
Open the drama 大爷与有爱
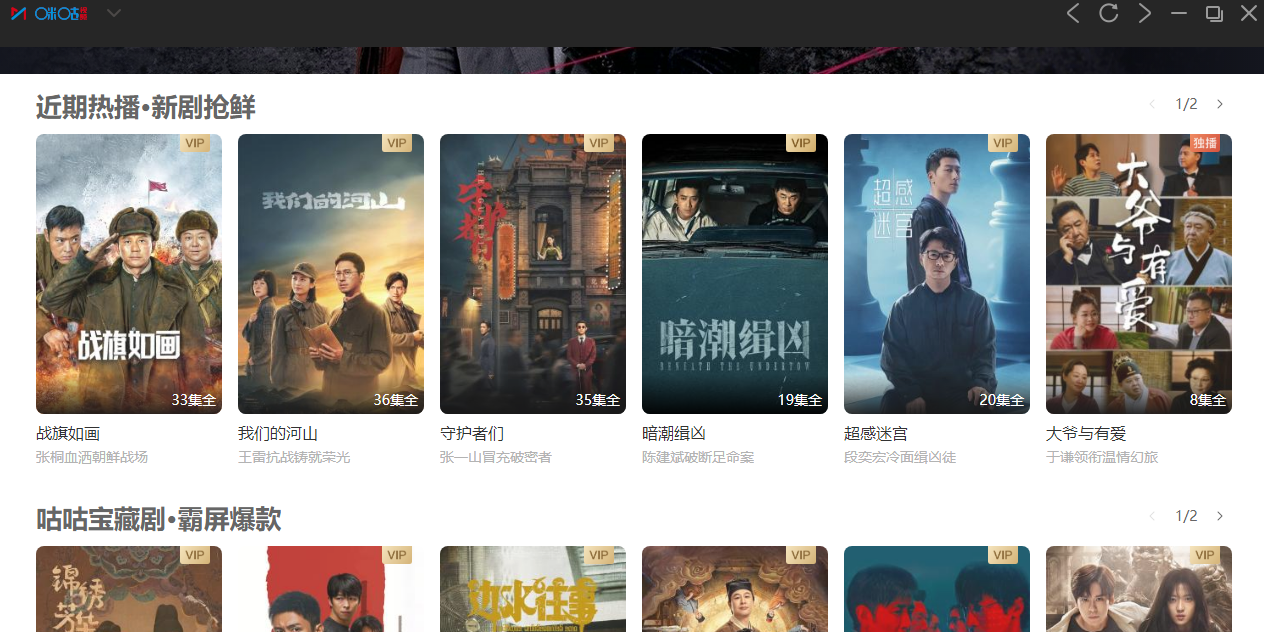coord(1139,274)
